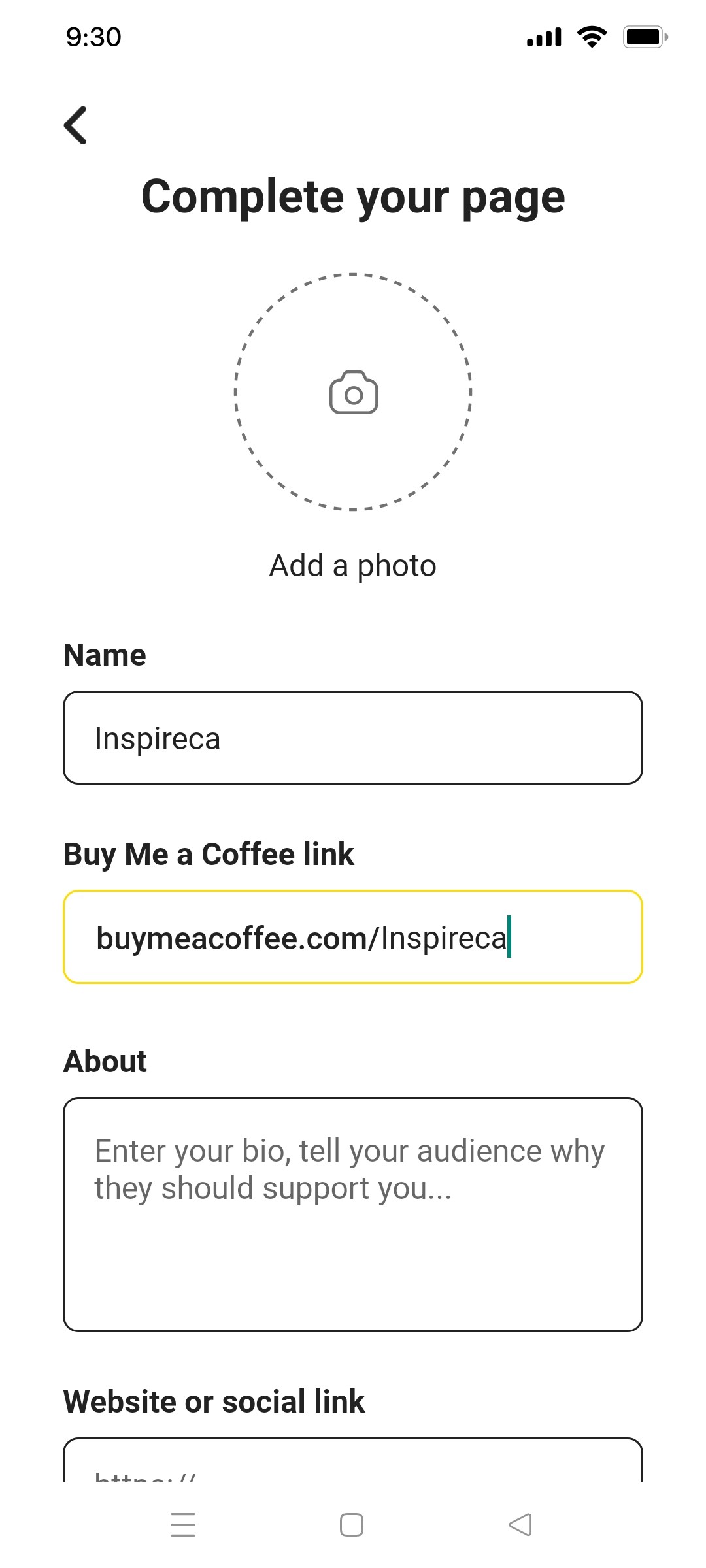
Task: Tap the Complete your page heading
Action: pos(353,195)
